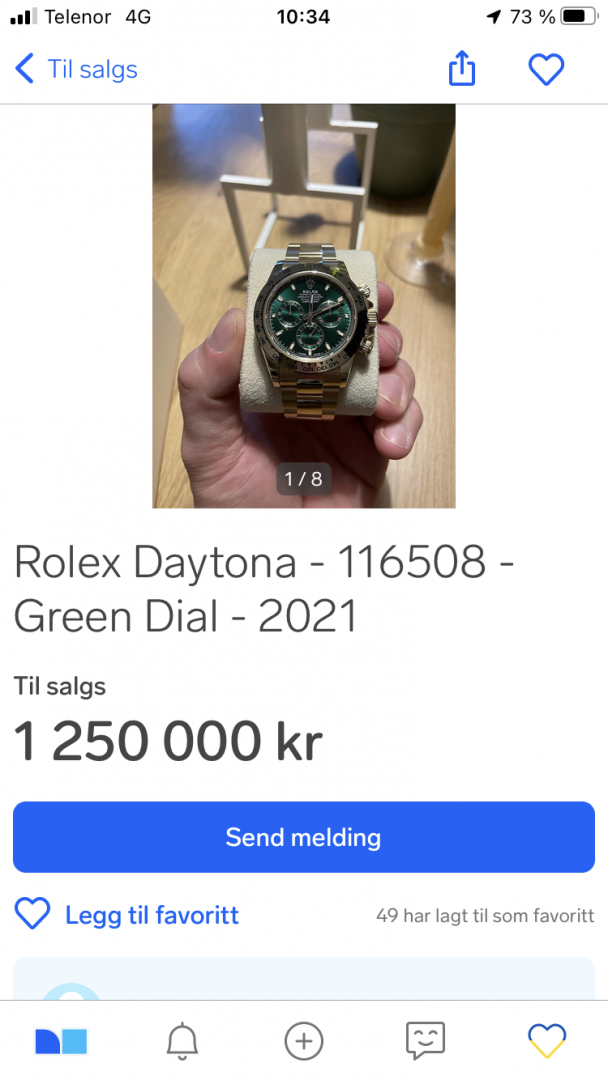Tap the Send melding button
Image resolution: width=608 pixels, height=1080 pixels.
pos(304,837)
